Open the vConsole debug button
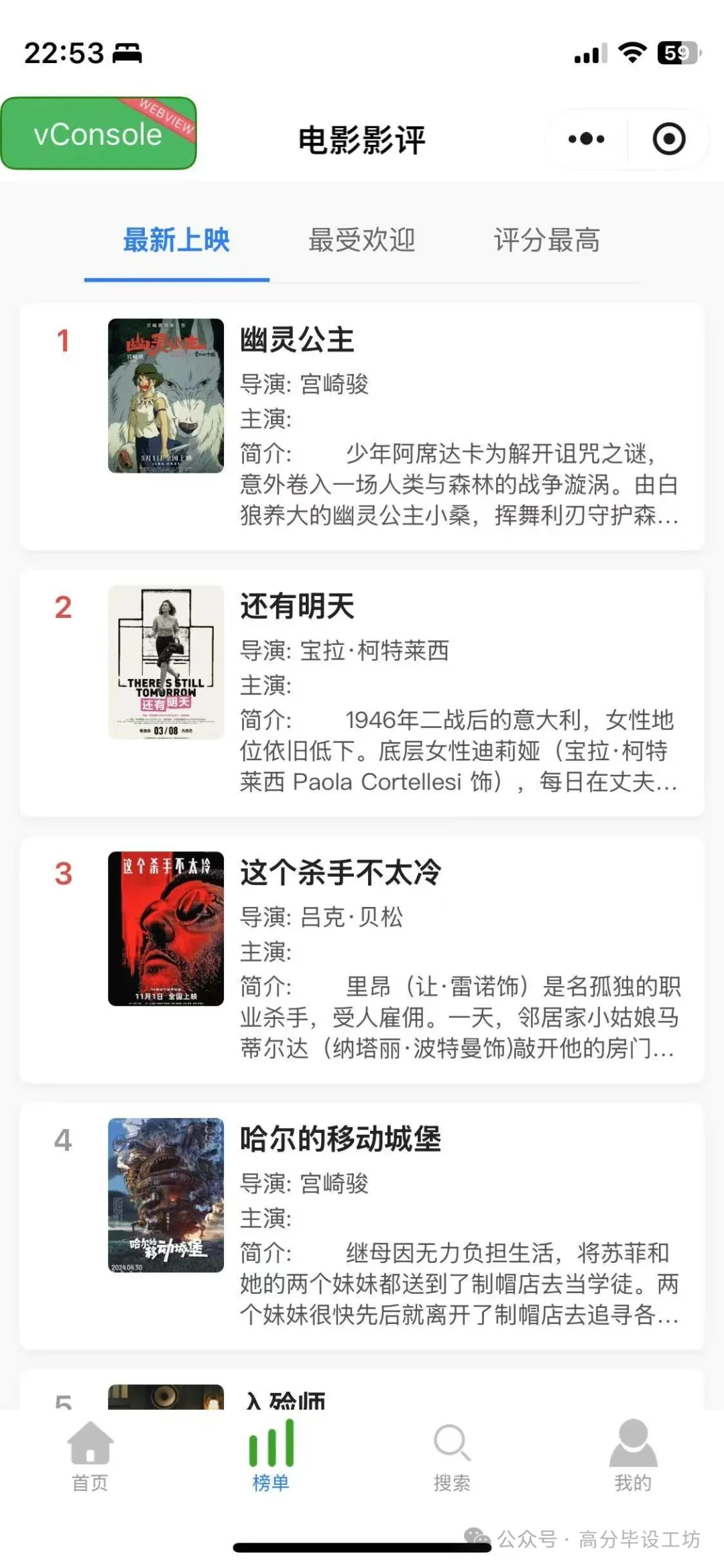The height and width of the screenshot is (1568, 724). tap(99, 133)
